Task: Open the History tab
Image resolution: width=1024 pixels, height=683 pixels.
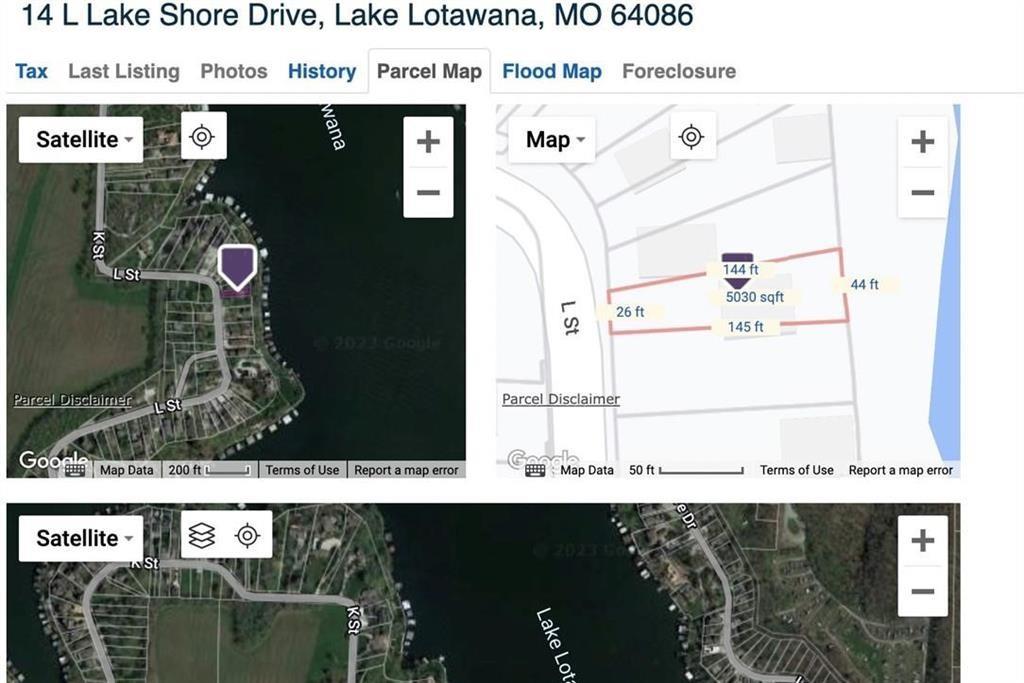Action: pyautogui.click(x=321, y=71)
